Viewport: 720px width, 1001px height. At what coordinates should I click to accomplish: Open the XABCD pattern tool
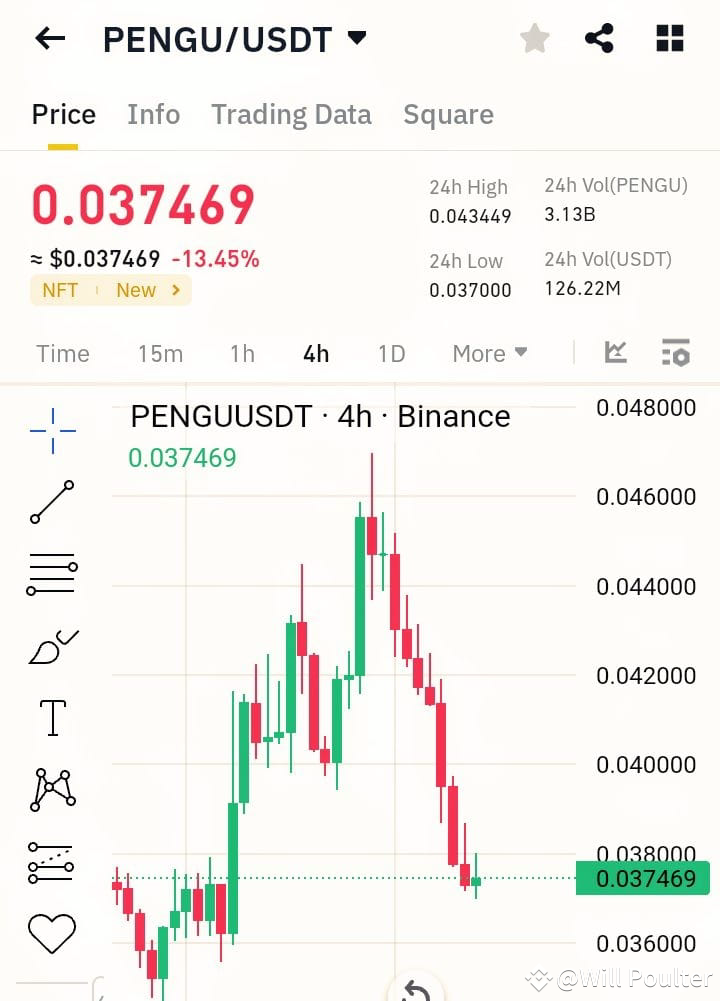click(52, 789)
